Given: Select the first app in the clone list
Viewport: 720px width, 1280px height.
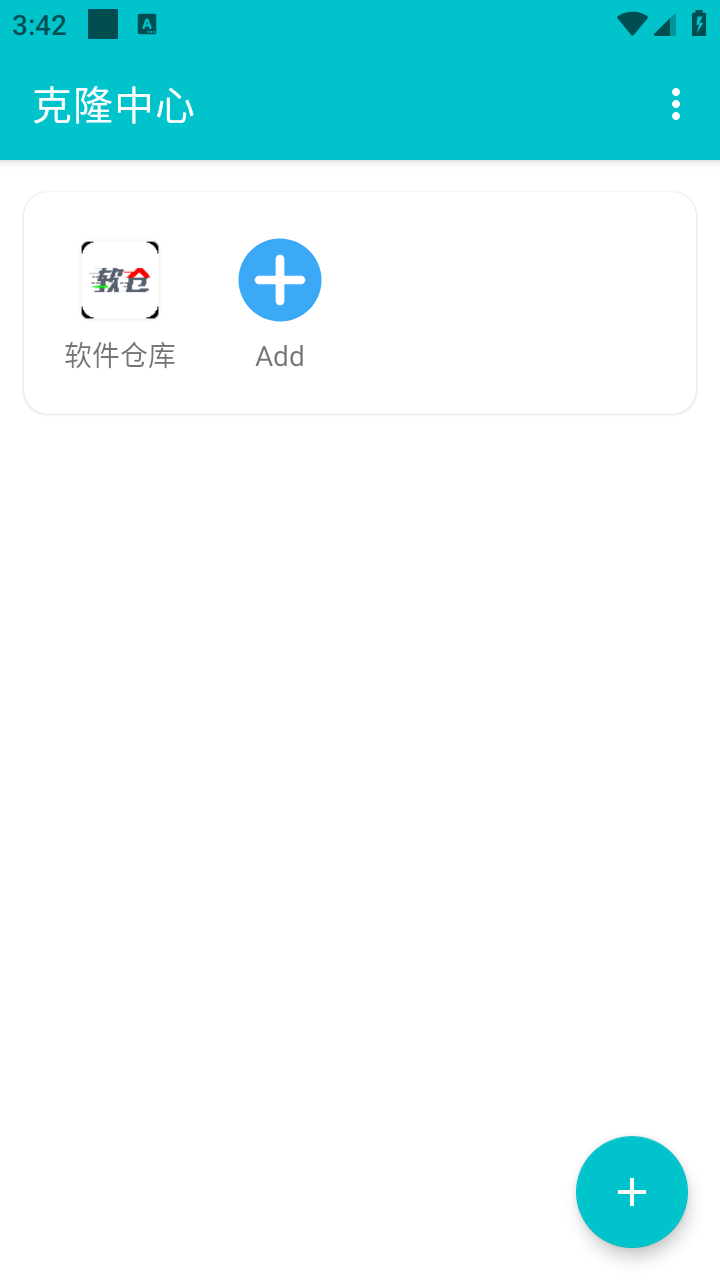Looking at the screenshot, I should (120, 280).
